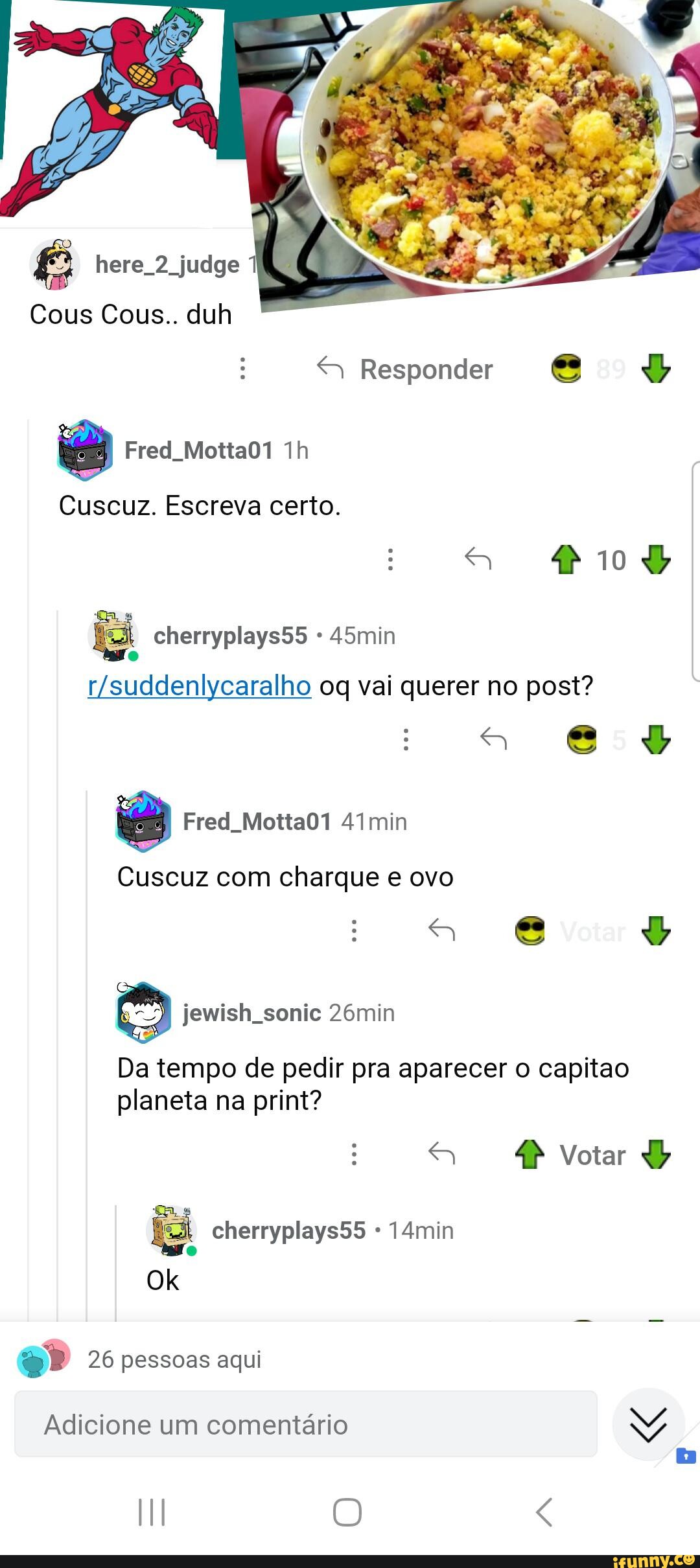Open options for cherryplays55's 45min comment

pyautogui.click(x=406, y=739)
